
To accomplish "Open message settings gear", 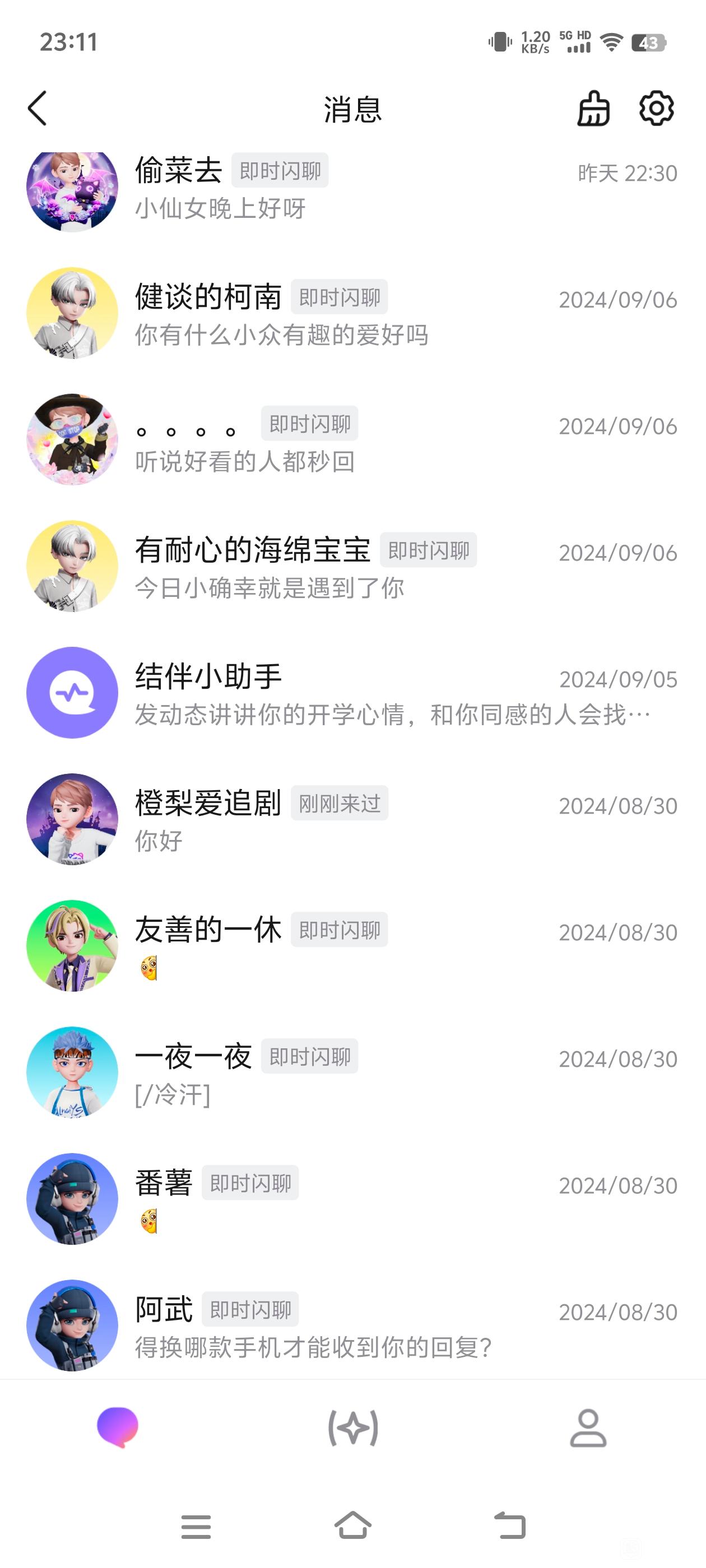I will point(656,109).
